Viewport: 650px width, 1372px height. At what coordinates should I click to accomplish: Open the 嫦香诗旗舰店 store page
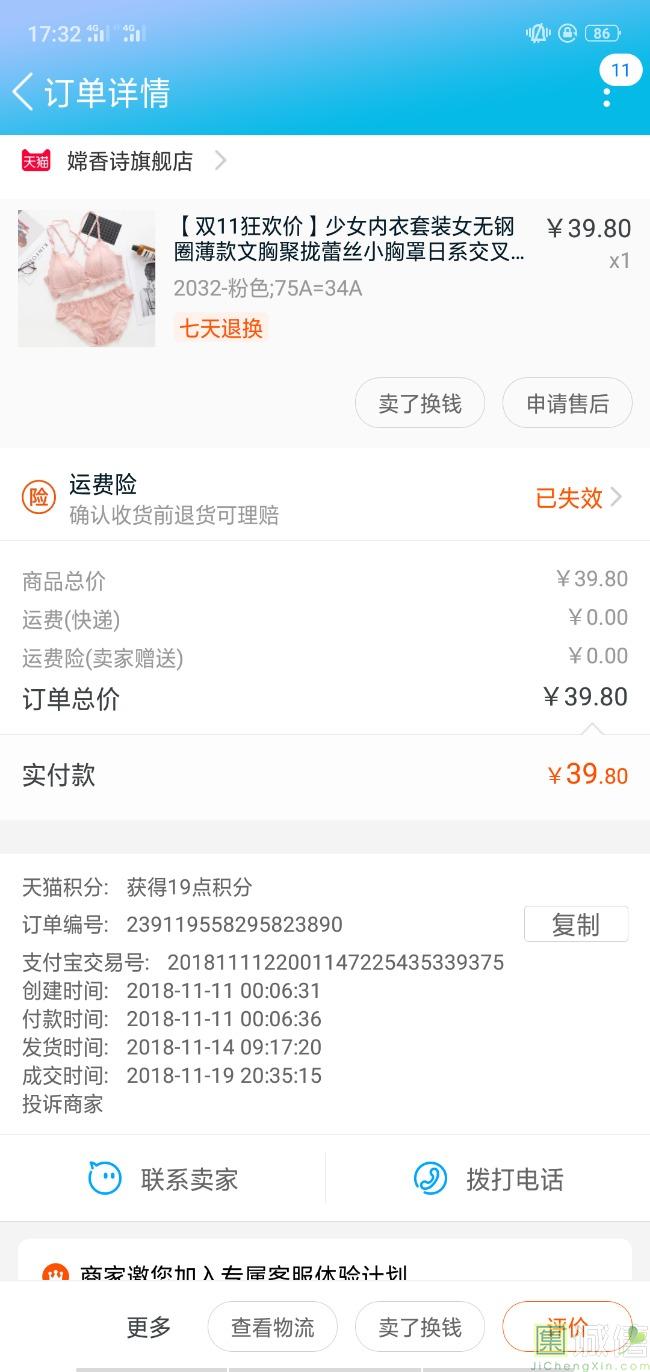coord(130,161)
